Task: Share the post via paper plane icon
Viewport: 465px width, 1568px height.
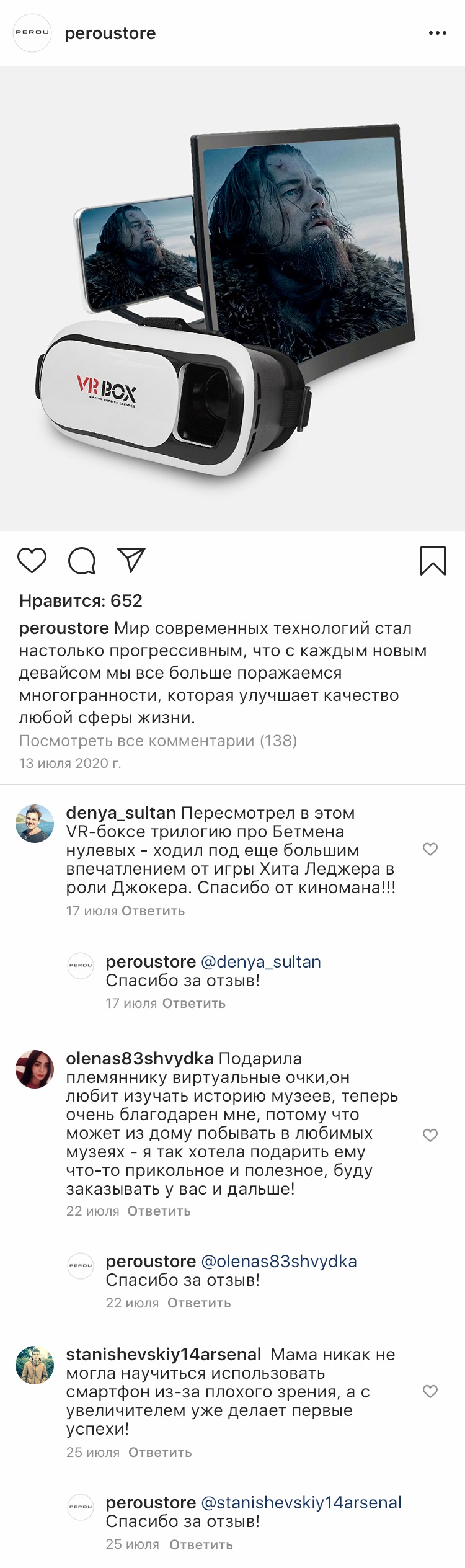Action: (131, 559)
